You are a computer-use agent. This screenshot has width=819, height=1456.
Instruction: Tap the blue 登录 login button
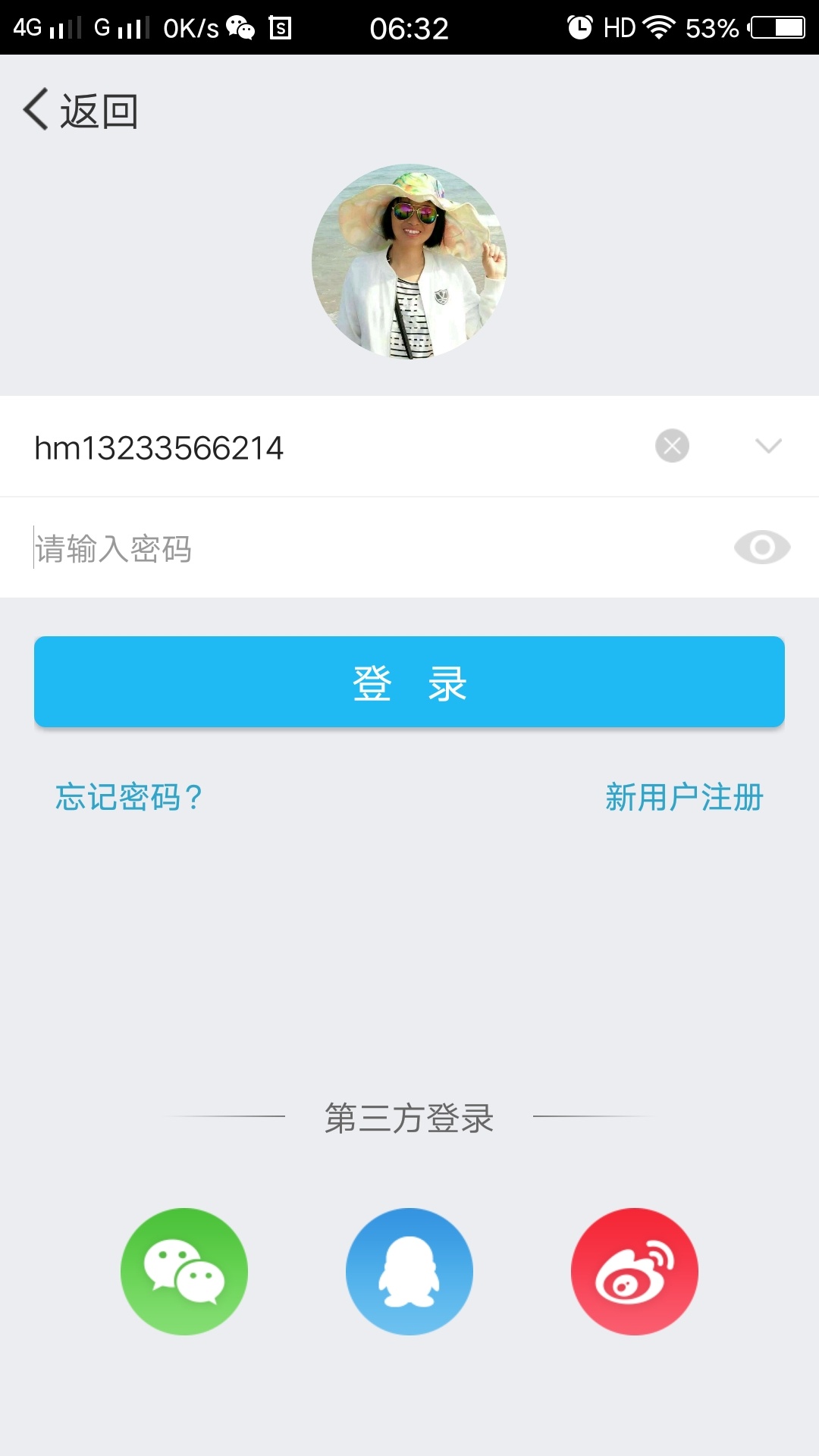(x=409, y=682)
